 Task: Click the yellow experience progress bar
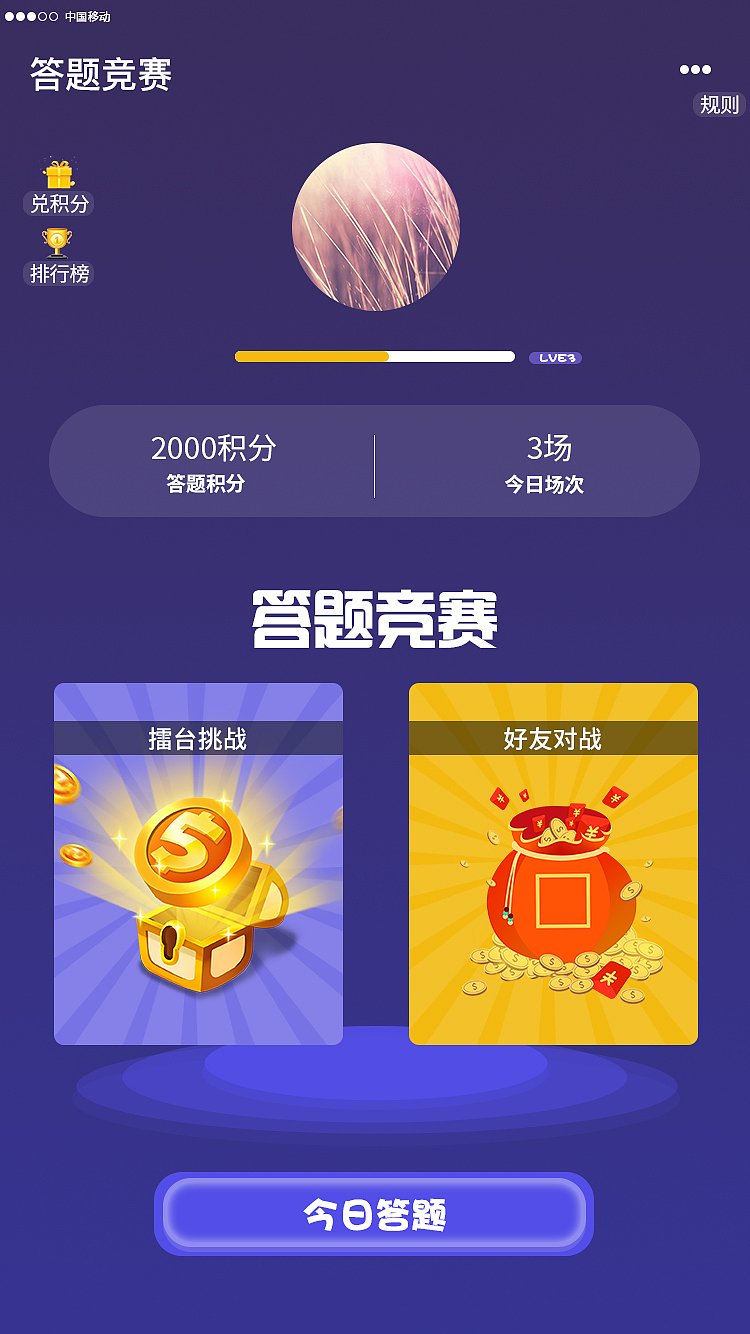pos(310,356)
